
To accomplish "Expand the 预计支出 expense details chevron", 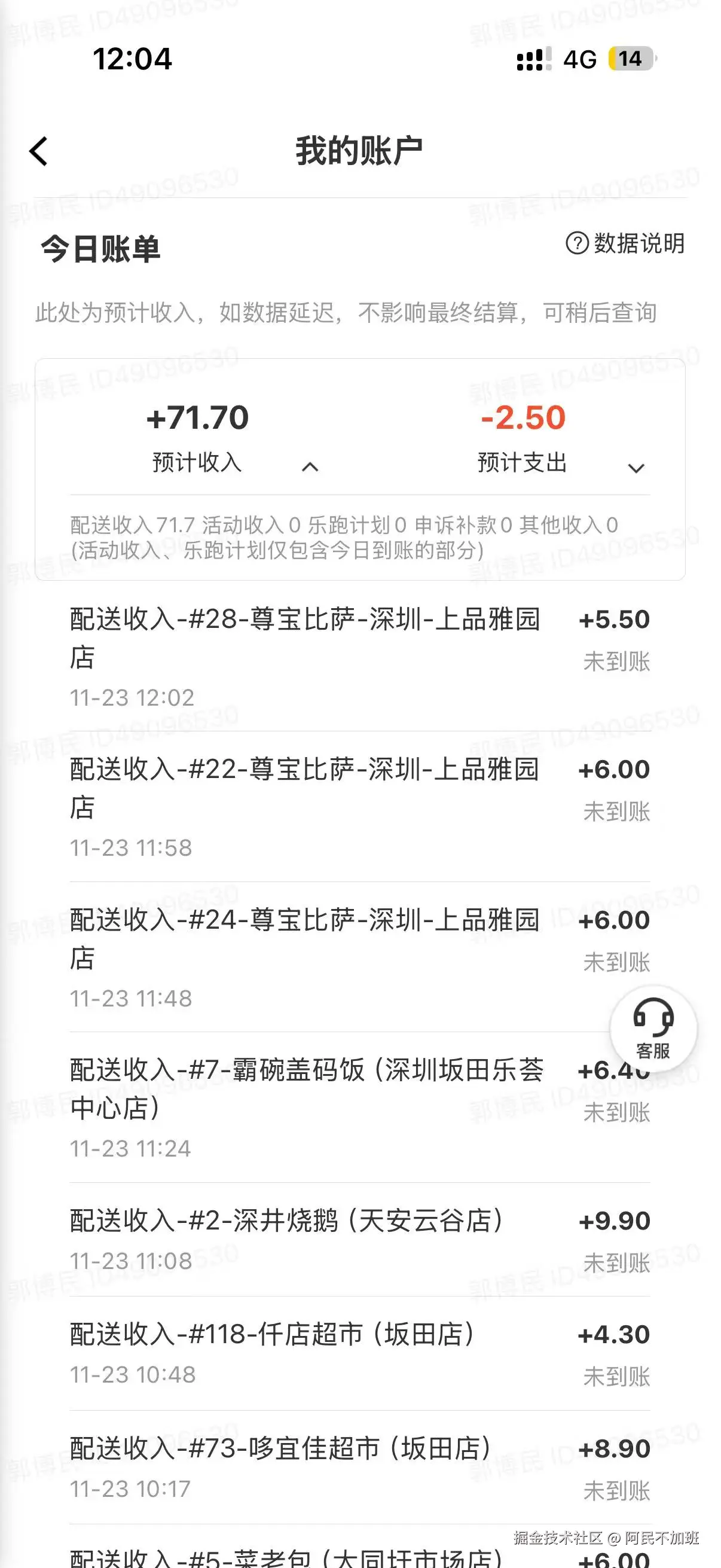I will (x=636, y=469).
